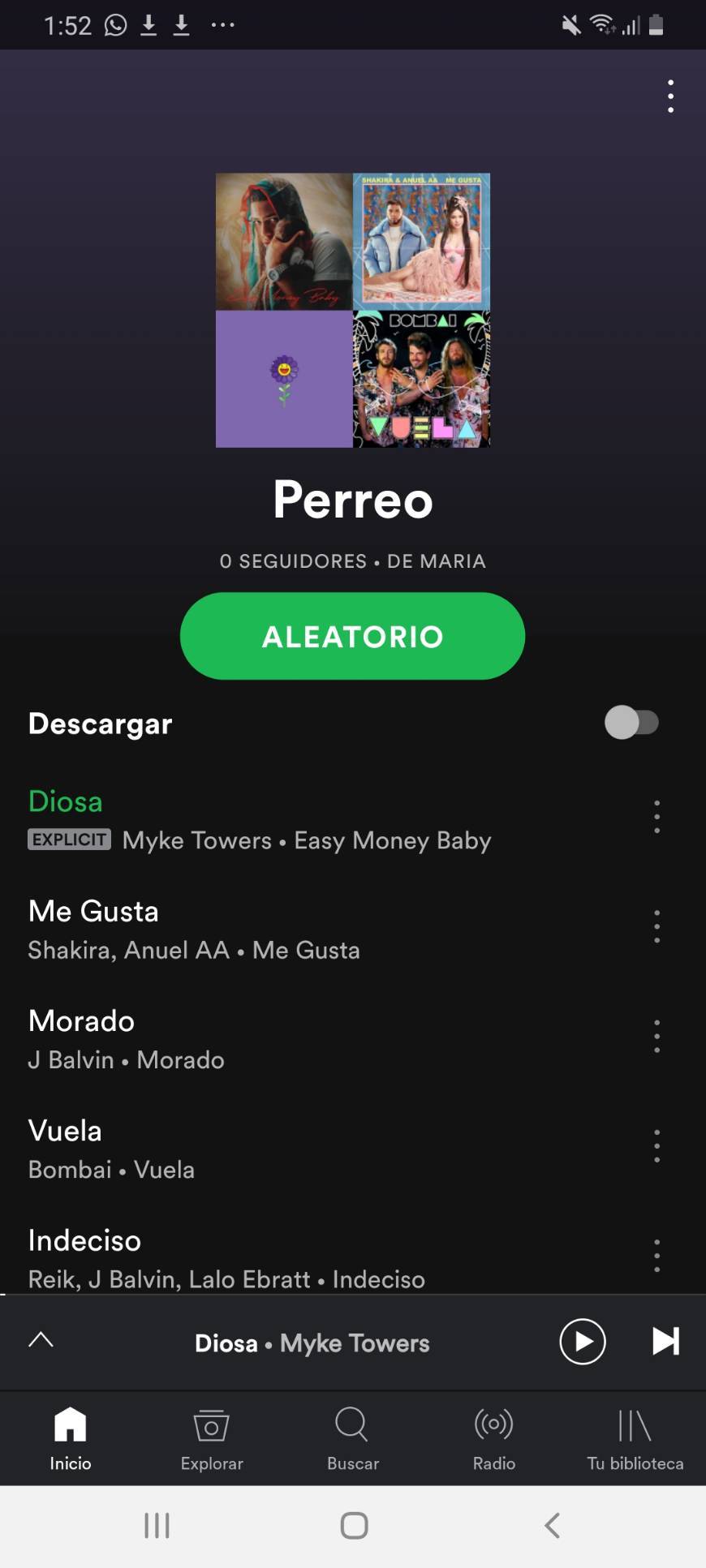Open options menu for Vuela
706x1568 pixels.
(656, 1145)
